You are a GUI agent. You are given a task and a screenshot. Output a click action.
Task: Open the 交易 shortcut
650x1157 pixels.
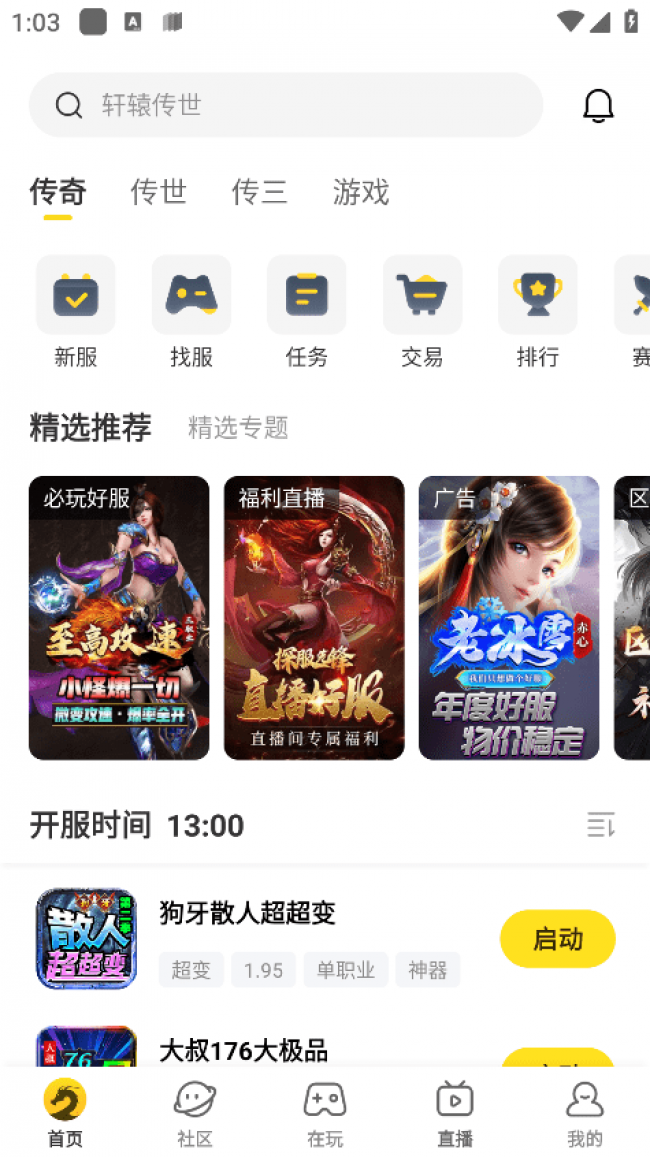[x=422, y=310]
